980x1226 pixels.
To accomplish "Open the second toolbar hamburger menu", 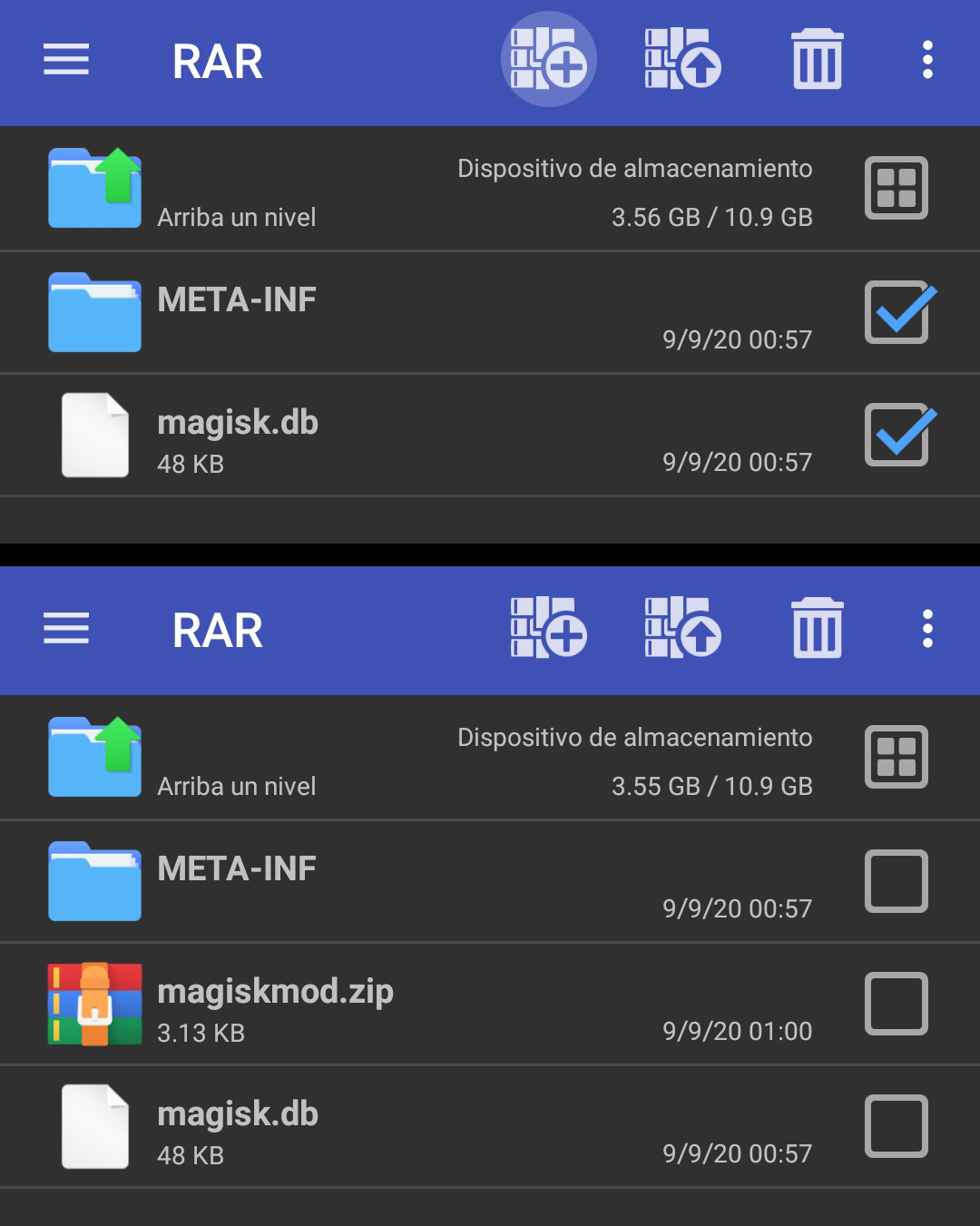I will 65,629.
